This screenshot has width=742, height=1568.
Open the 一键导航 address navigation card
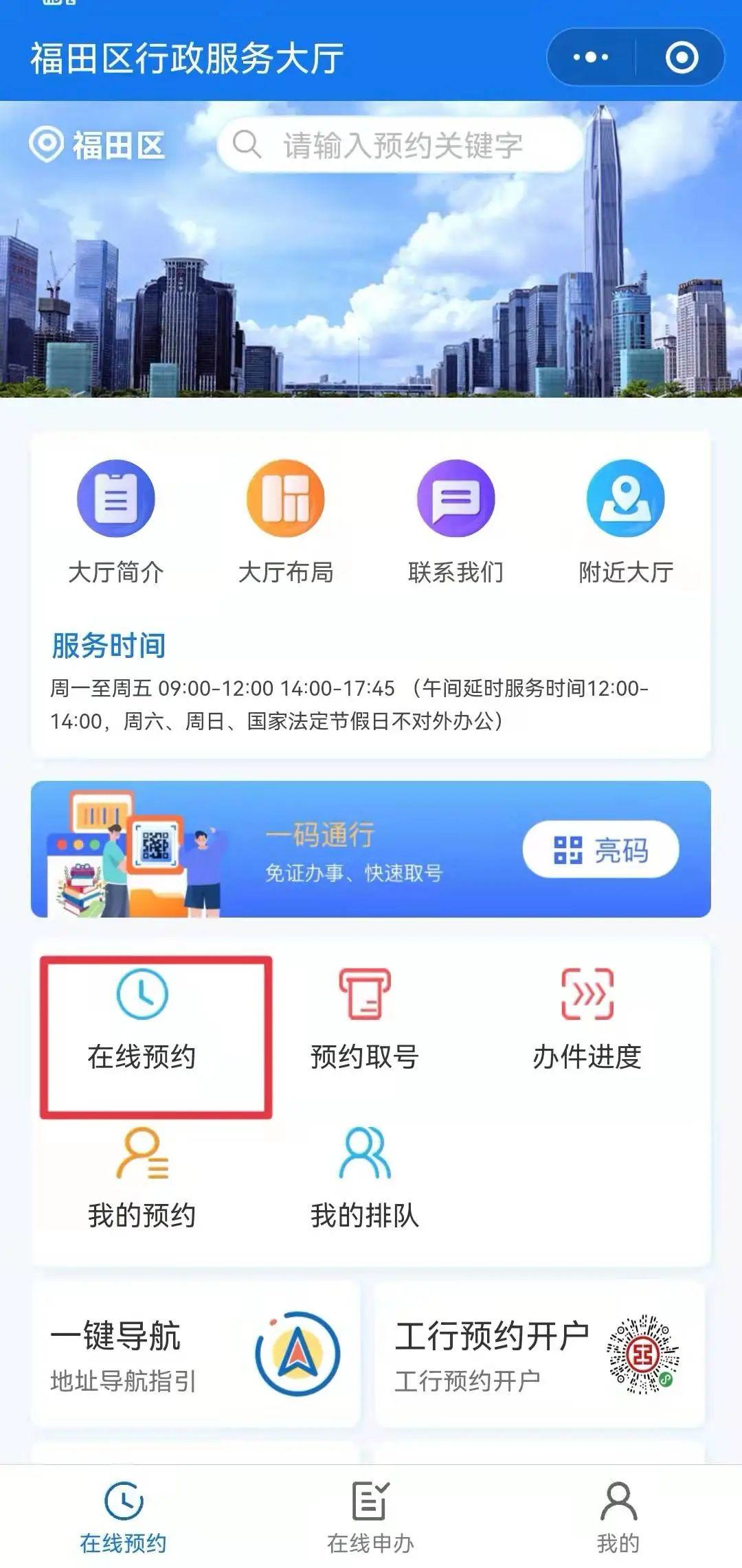(x=195, y=1354)
